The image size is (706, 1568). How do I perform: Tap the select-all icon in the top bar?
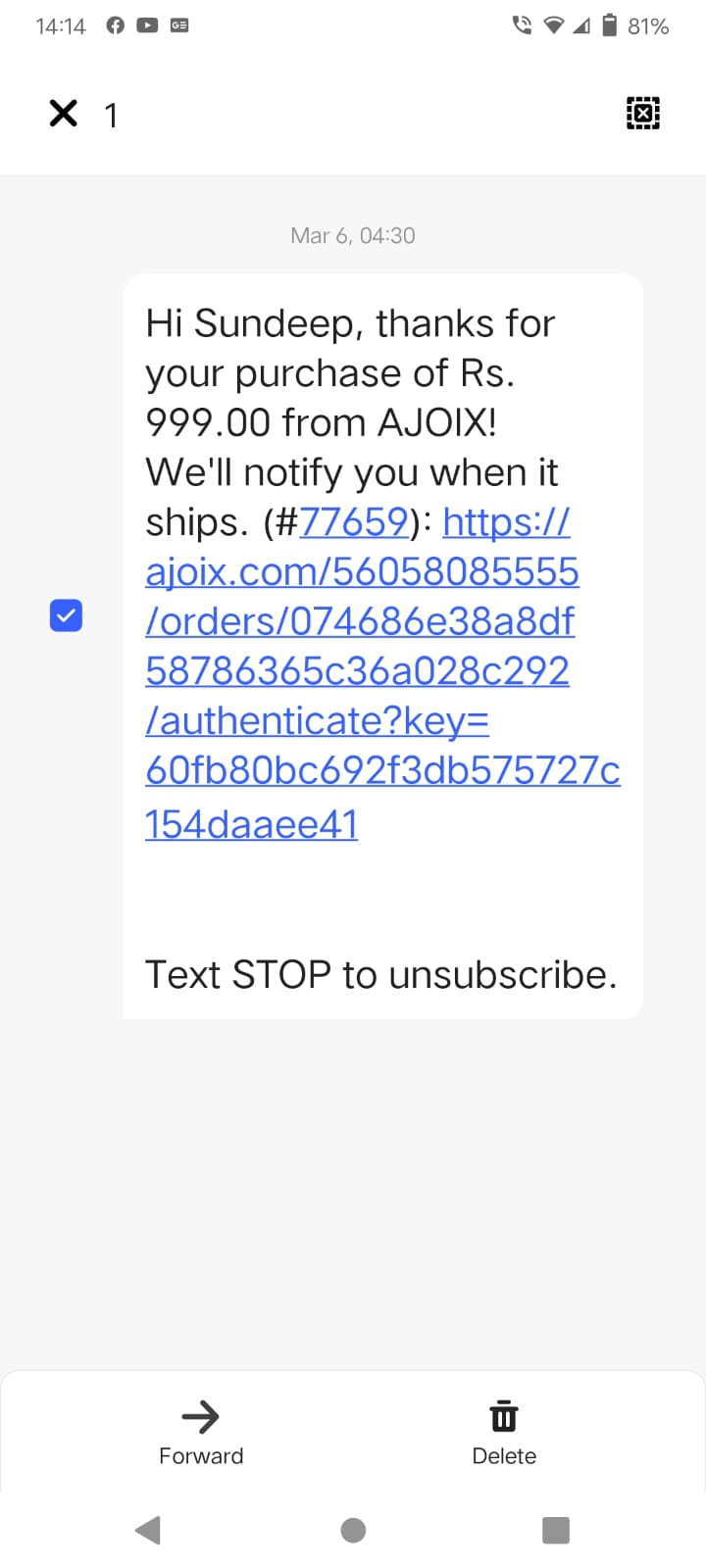642,114
